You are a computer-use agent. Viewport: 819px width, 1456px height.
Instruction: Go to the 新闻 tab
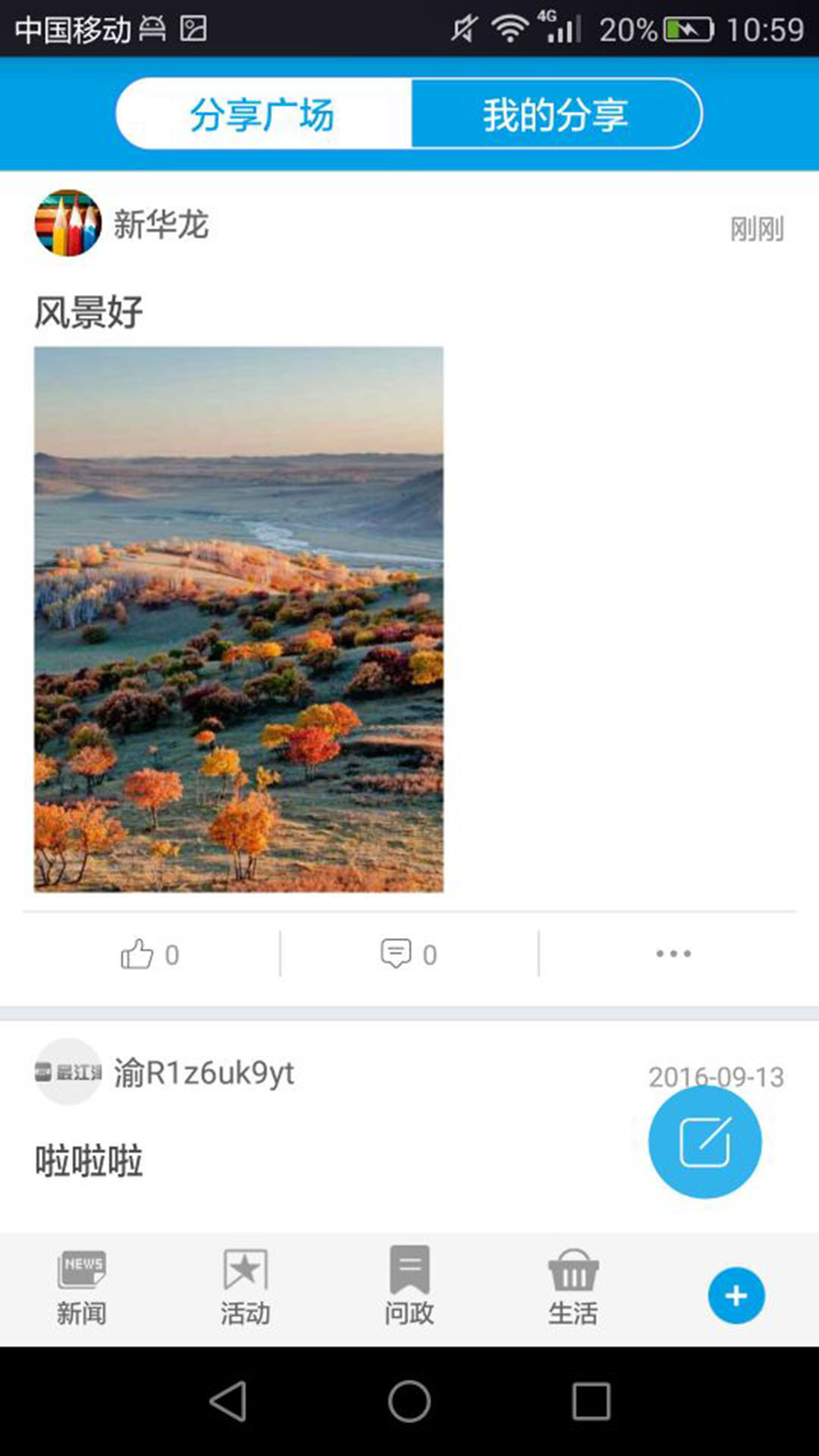[82, 1288]
